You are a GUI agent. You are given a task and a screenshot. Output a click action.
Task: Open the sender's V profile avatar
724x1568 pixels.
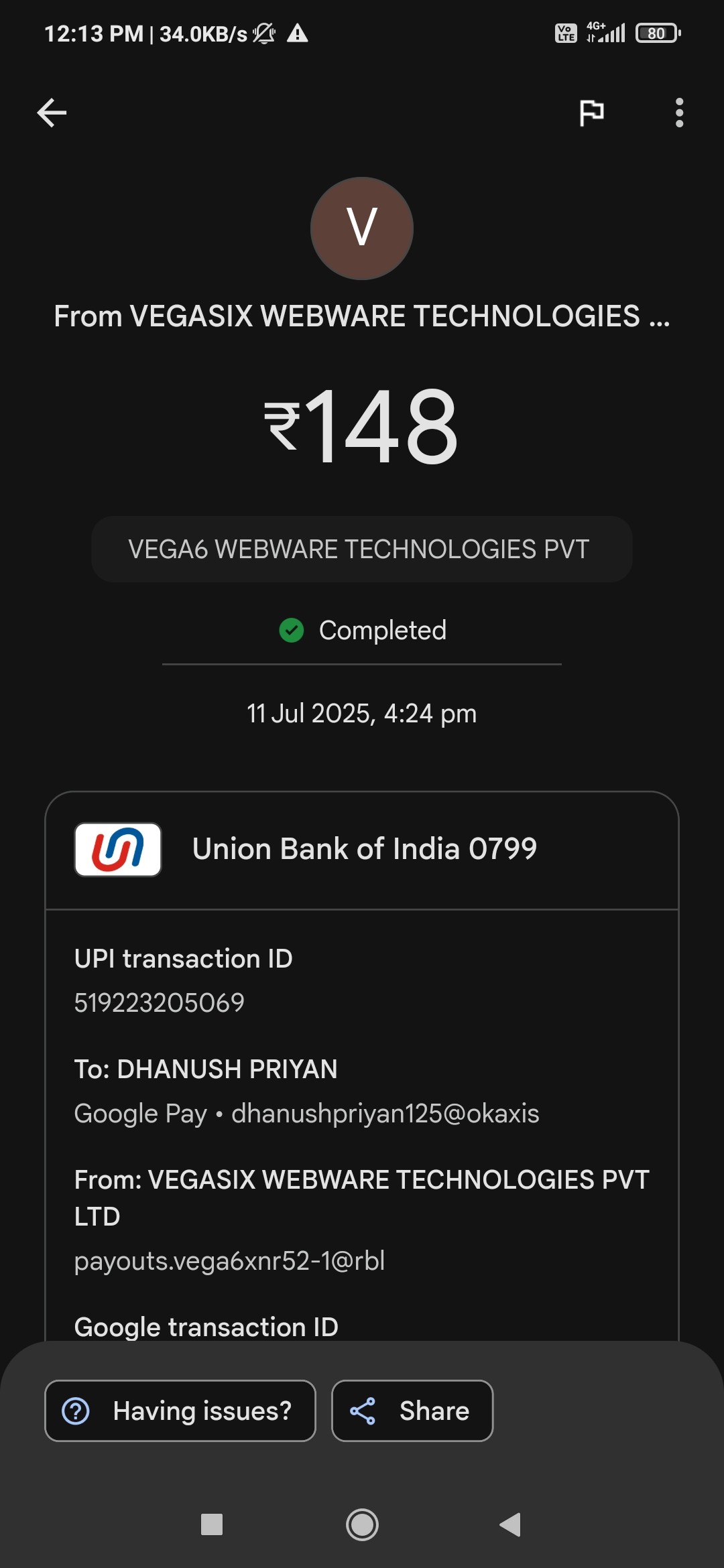coord(362,228)
